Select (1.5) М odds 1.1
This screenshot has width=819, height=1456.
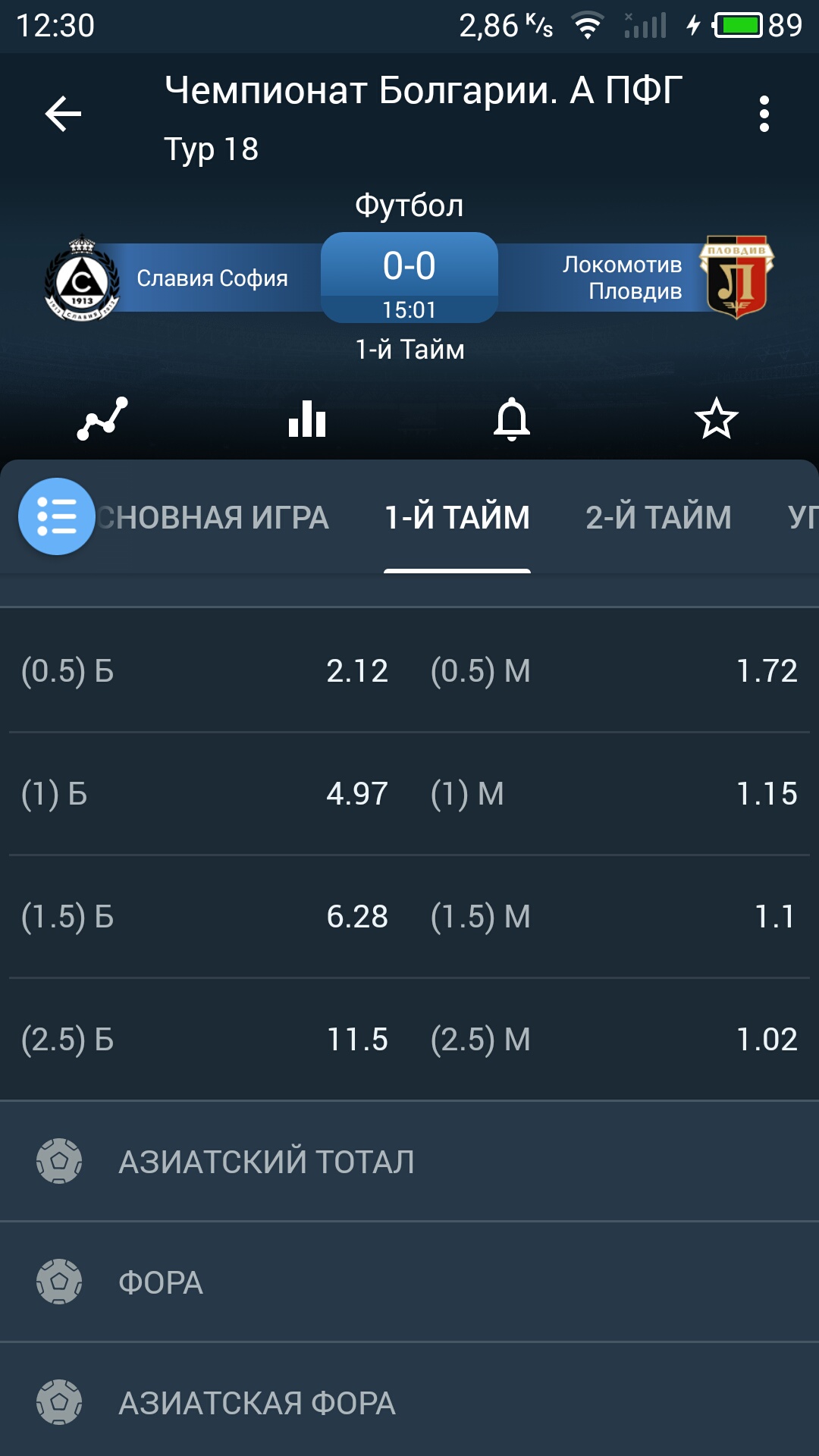(x=614, y=917)
